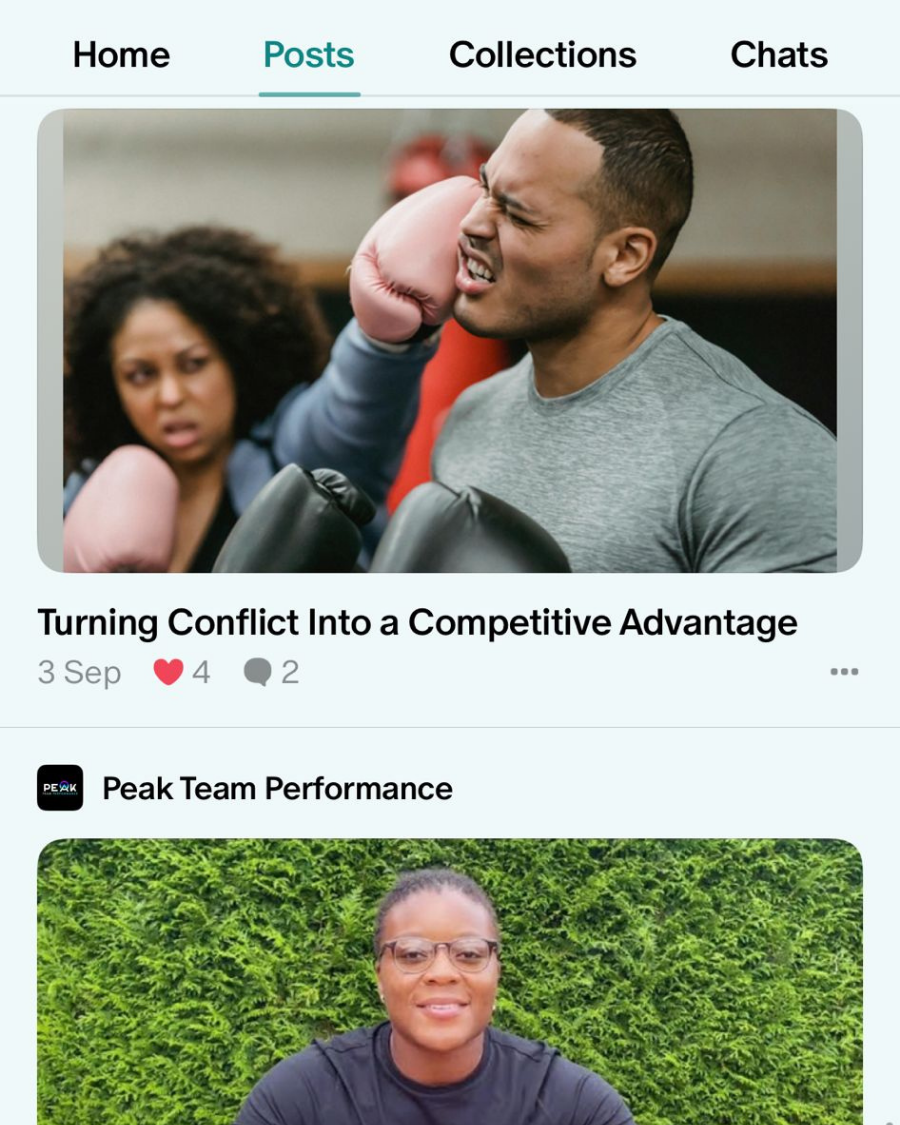Open Turning Conflict Into a Competitive Advantage
This screenshot has height=1125, width=900.
pyautogui.click(x=417, y=623)
